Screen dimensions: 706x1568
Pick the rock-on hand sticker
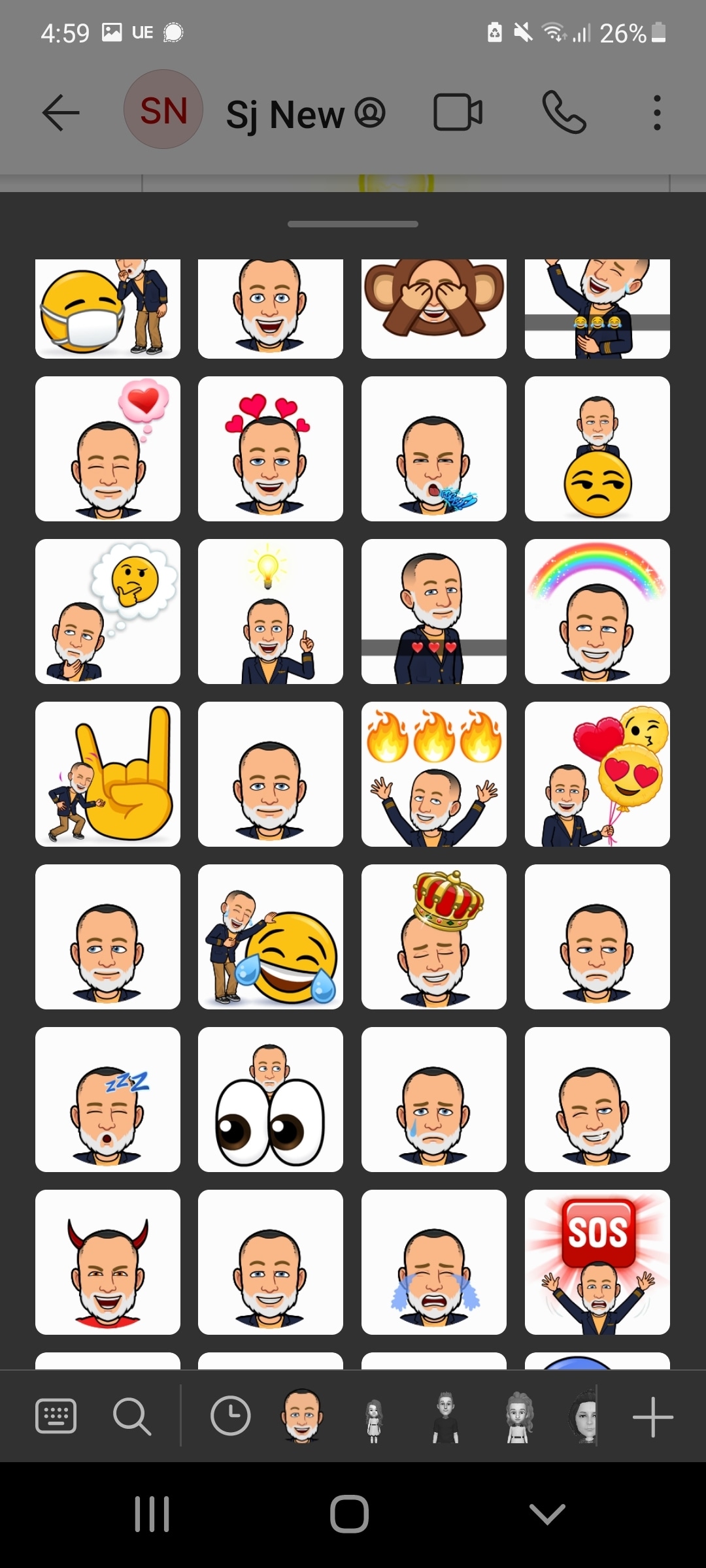108,774
